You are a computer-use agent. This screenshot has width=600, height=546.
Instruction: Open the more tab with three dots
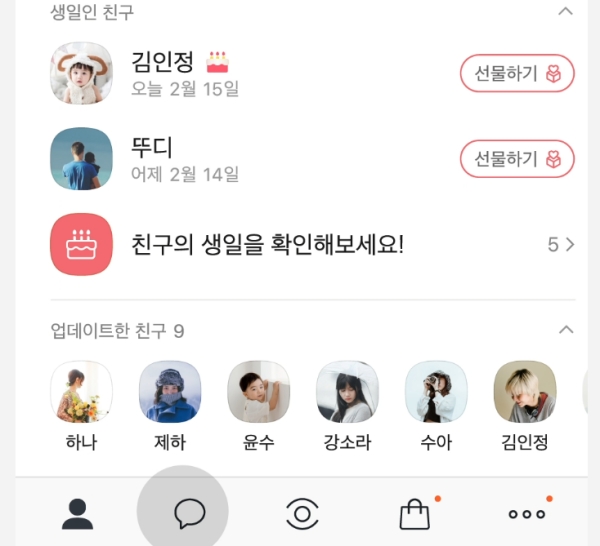527,514
